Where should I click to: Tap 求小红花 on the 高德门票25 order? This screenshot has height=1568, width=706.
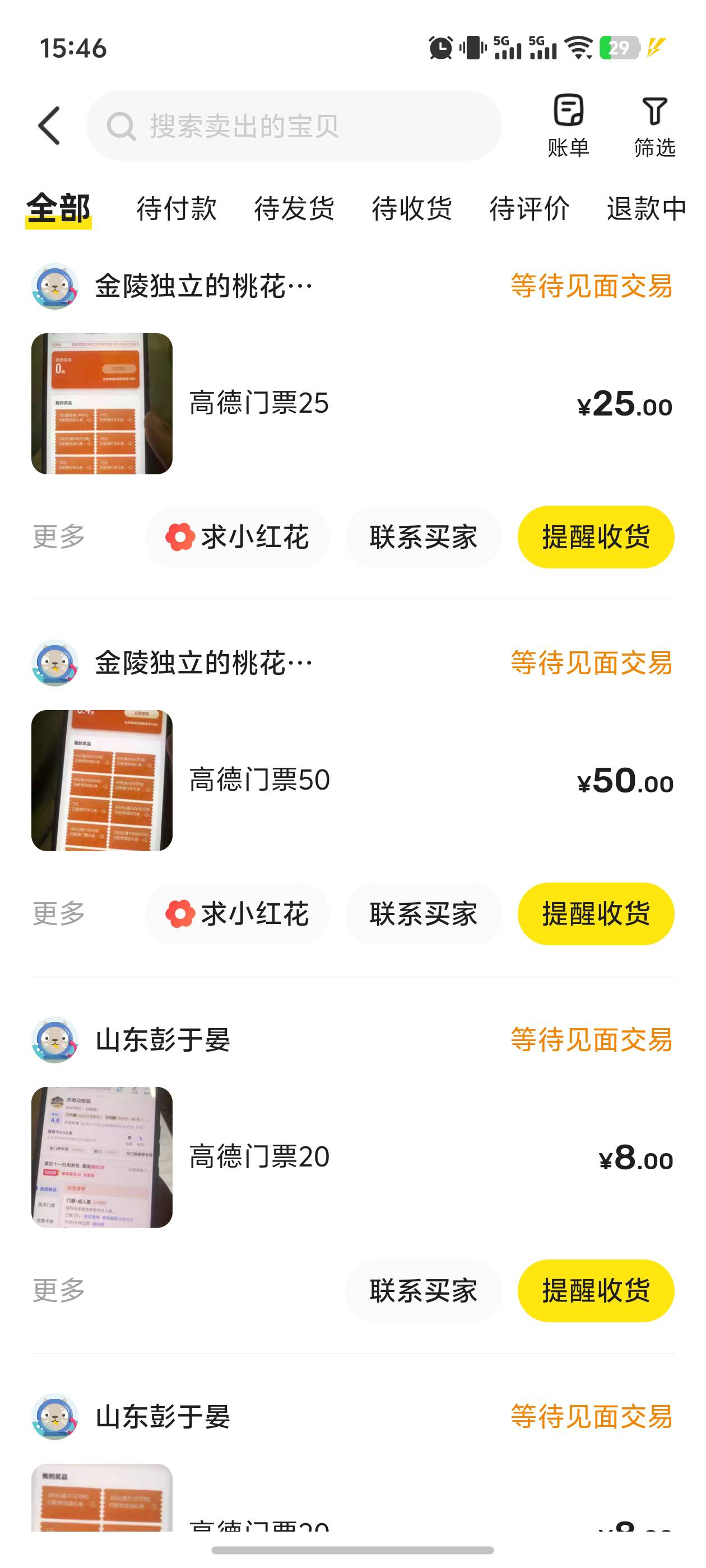point(237,537)
